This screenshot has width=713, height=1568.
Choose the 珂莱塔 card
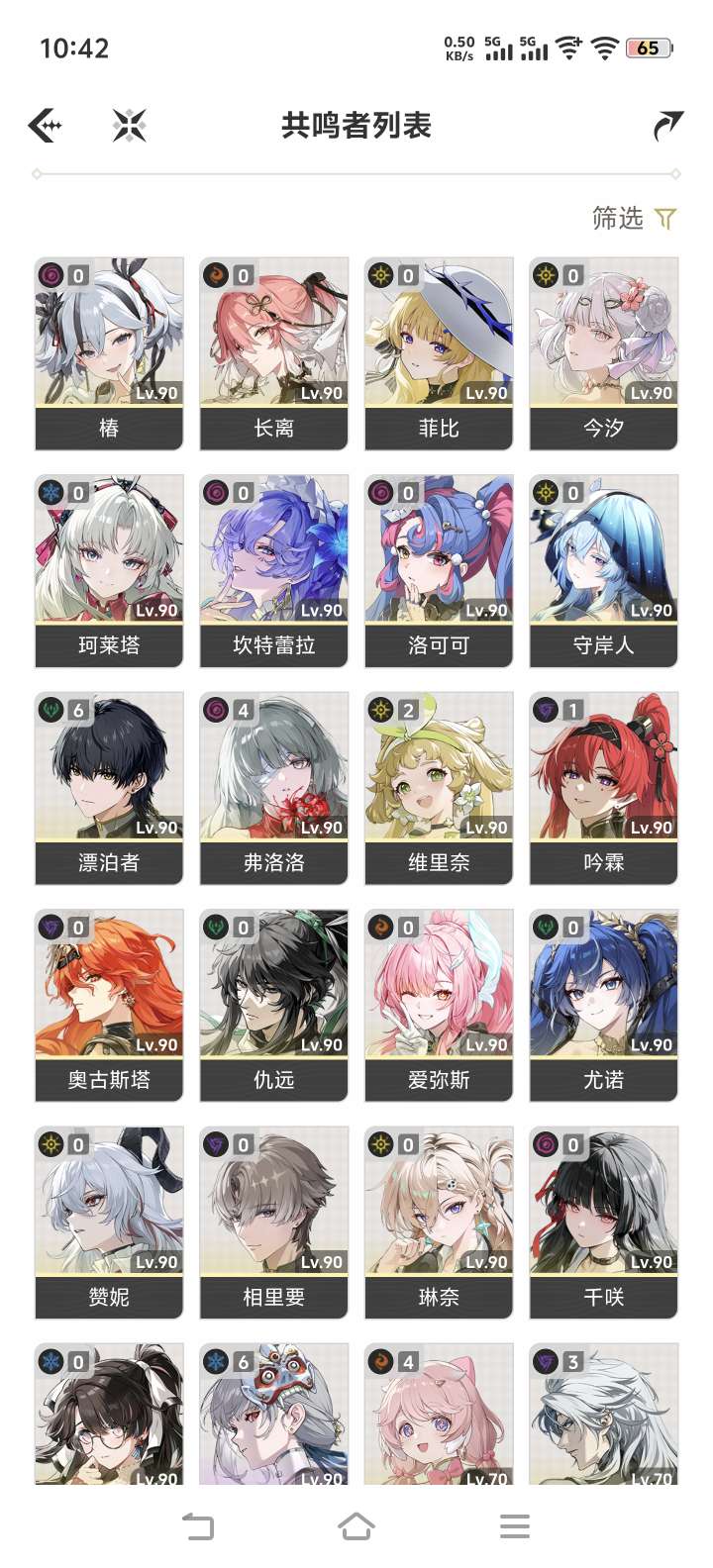point(109,571)
